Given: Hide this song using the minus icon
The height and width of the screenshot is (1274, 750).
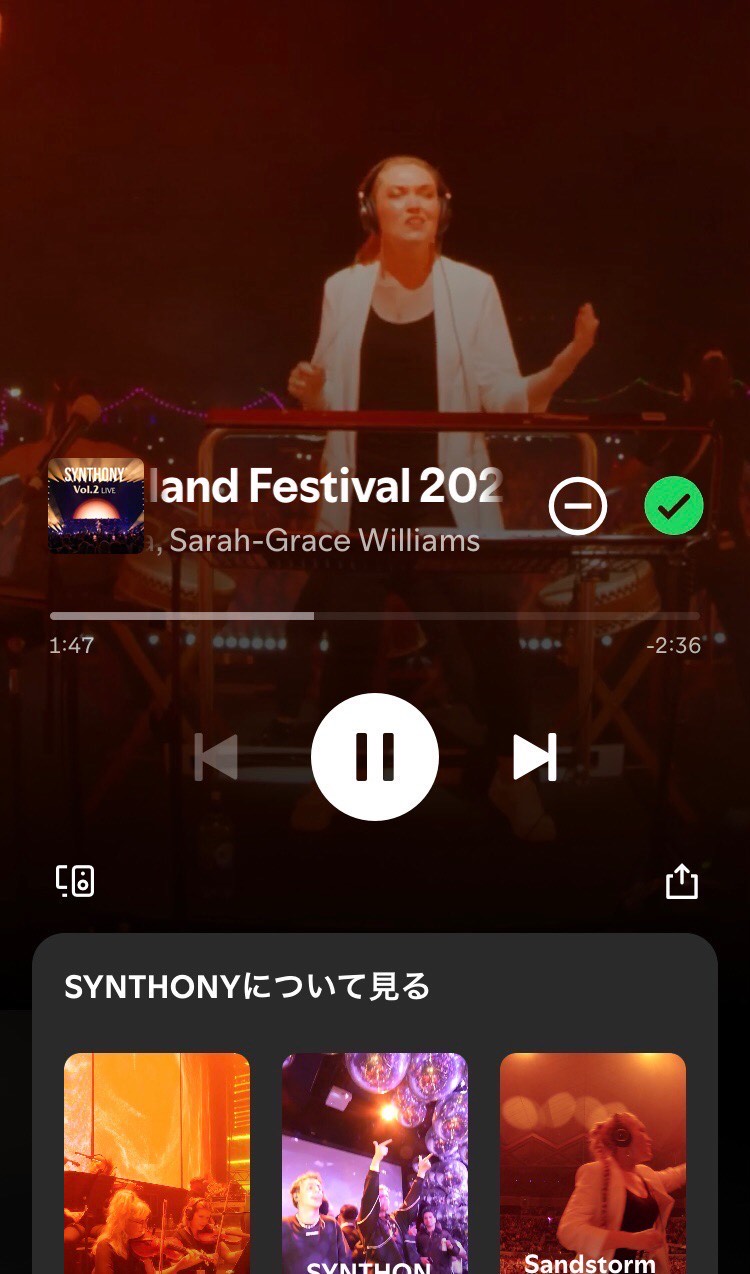Looking at the screenshot, I should coord(578,506).
